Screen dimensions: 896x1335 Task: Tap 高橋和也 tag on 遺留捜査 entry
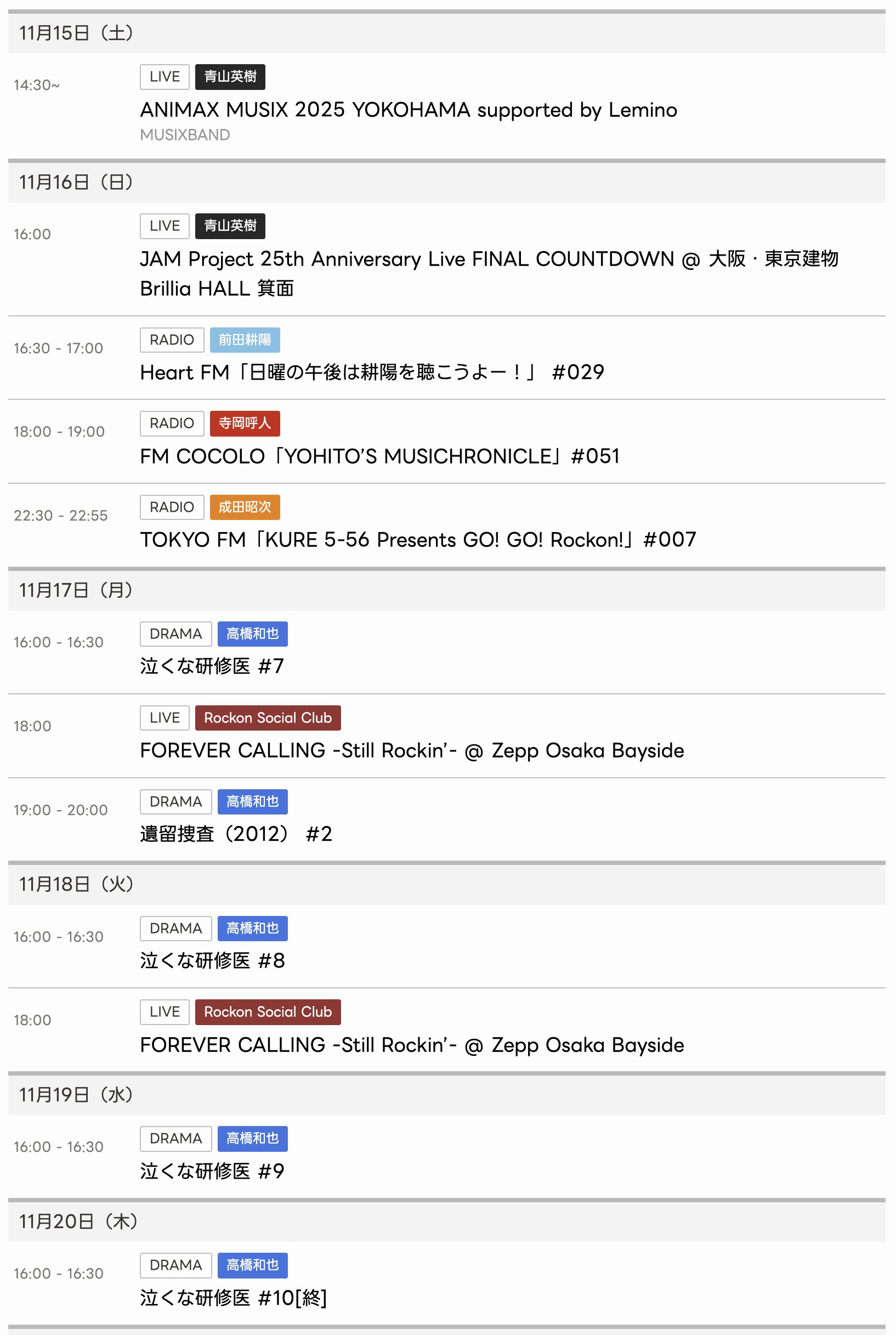252,802
